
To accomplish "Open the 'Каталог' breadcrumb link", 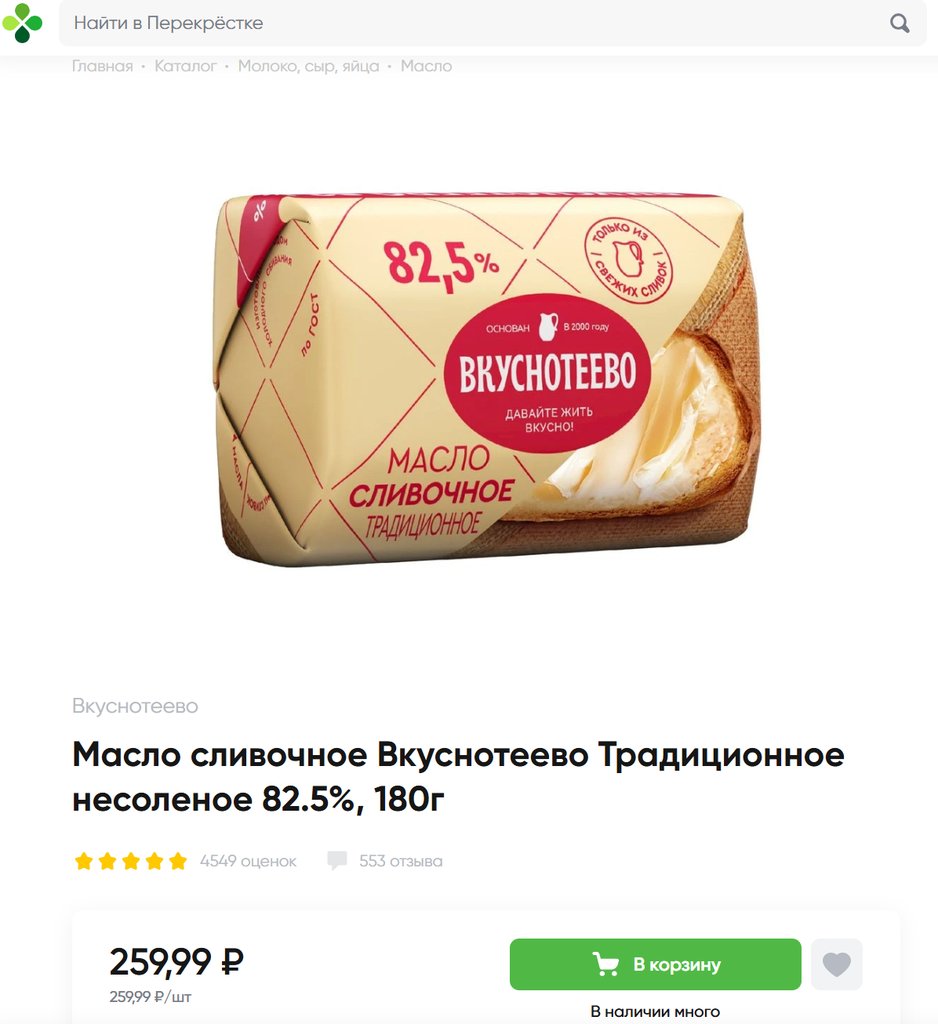I will point(185,66).
